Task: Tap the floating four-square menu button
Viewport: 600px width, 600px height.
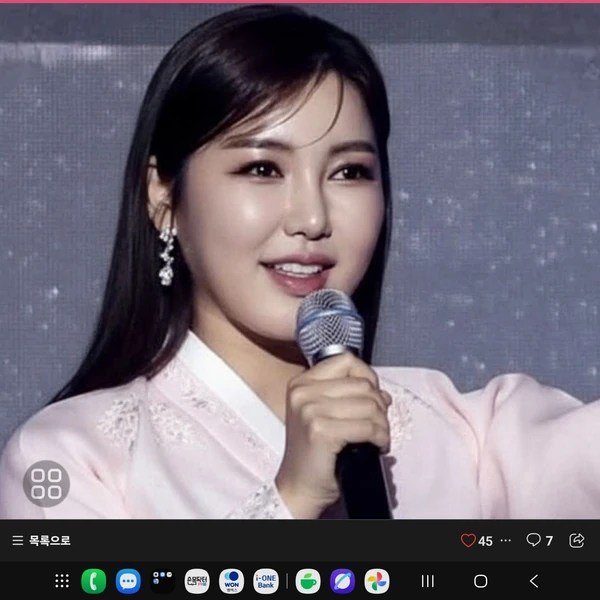Action: [46, 483]
